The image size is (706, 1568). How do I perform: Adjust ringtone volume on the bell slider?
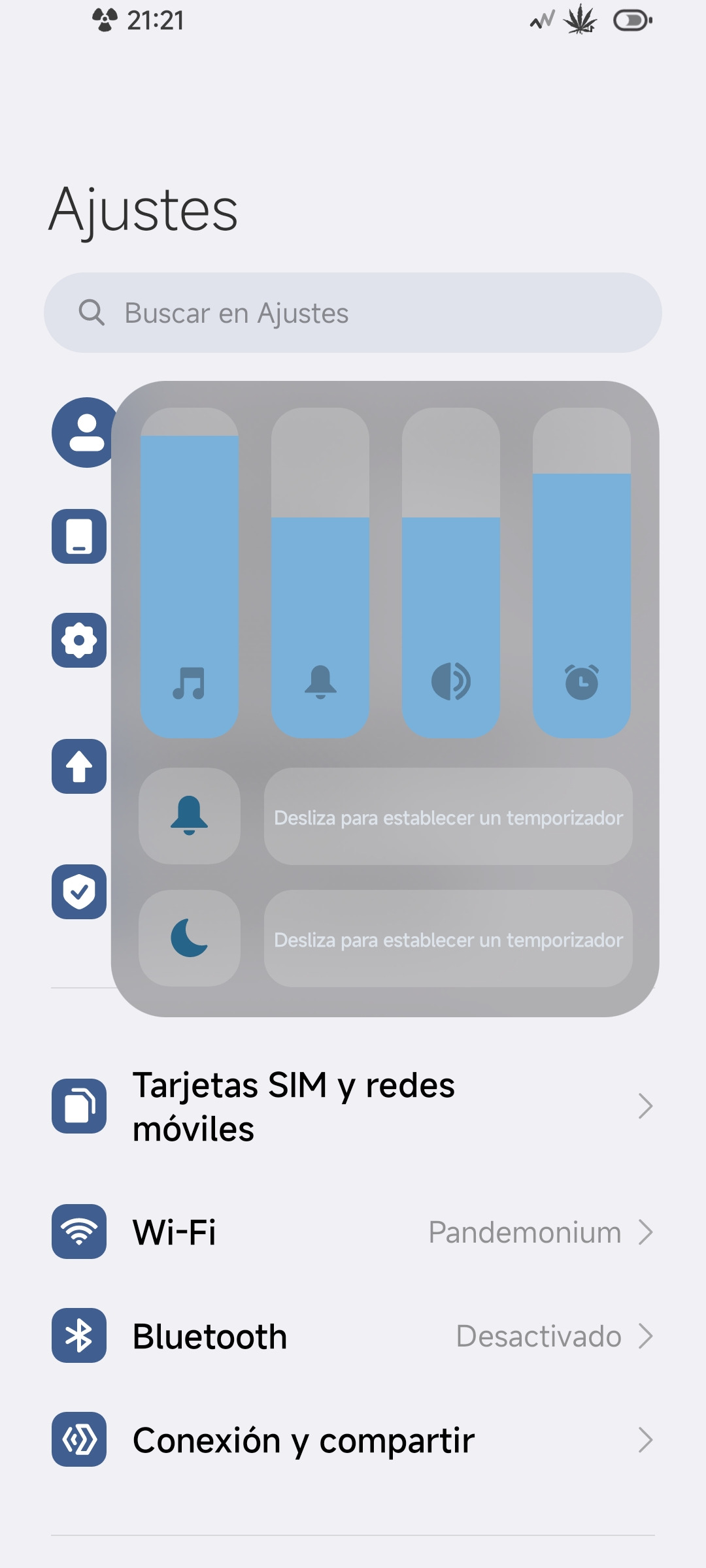pyautogui.click(x=320, y=573)
